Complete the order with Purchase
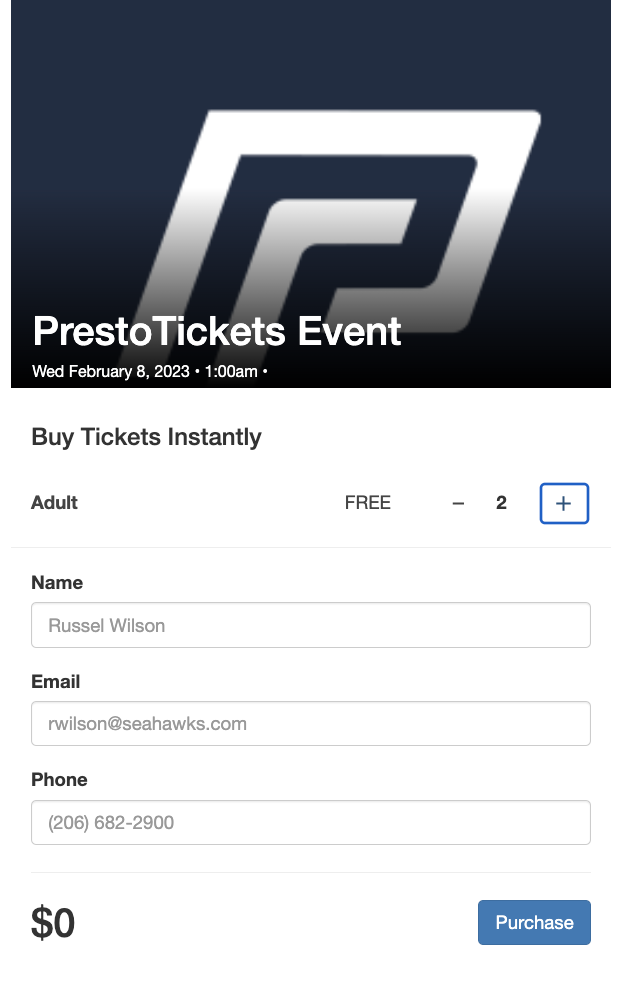 pyautogui.click(x=534, y=922)
